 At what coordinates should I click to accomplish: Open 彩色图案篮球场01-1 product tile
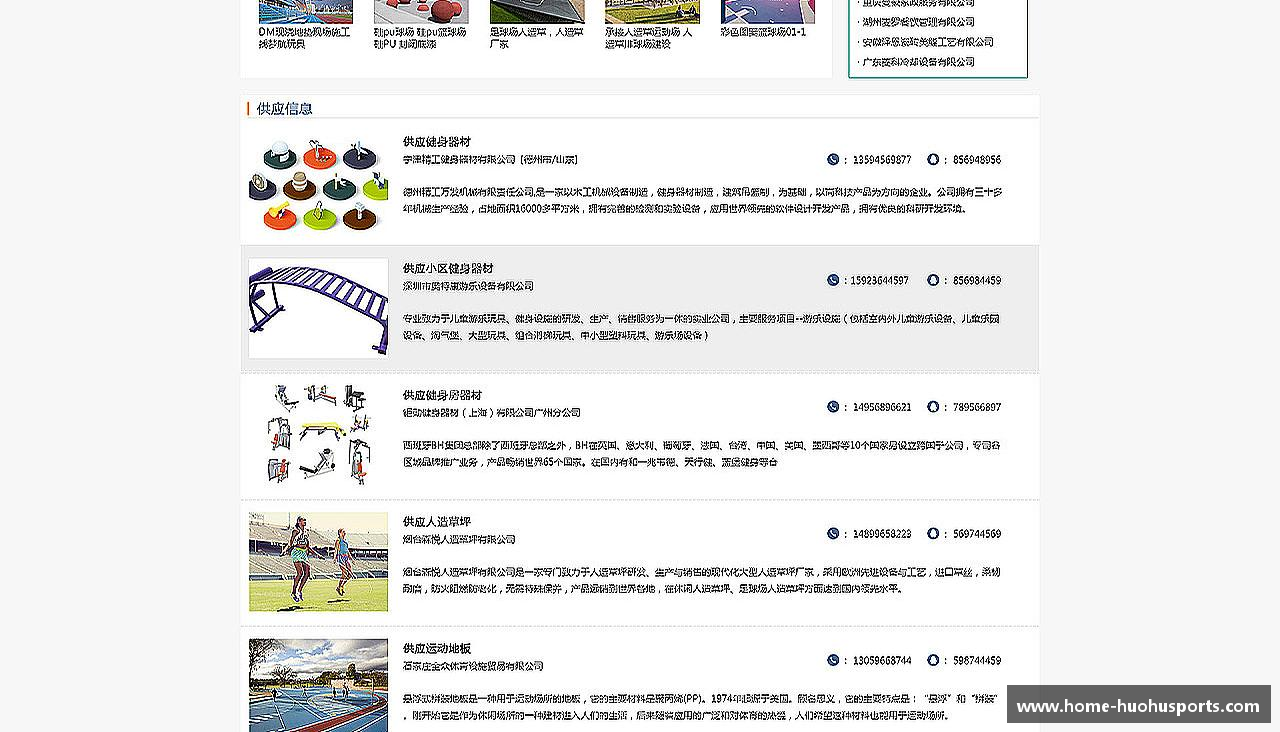pos(763,32)
